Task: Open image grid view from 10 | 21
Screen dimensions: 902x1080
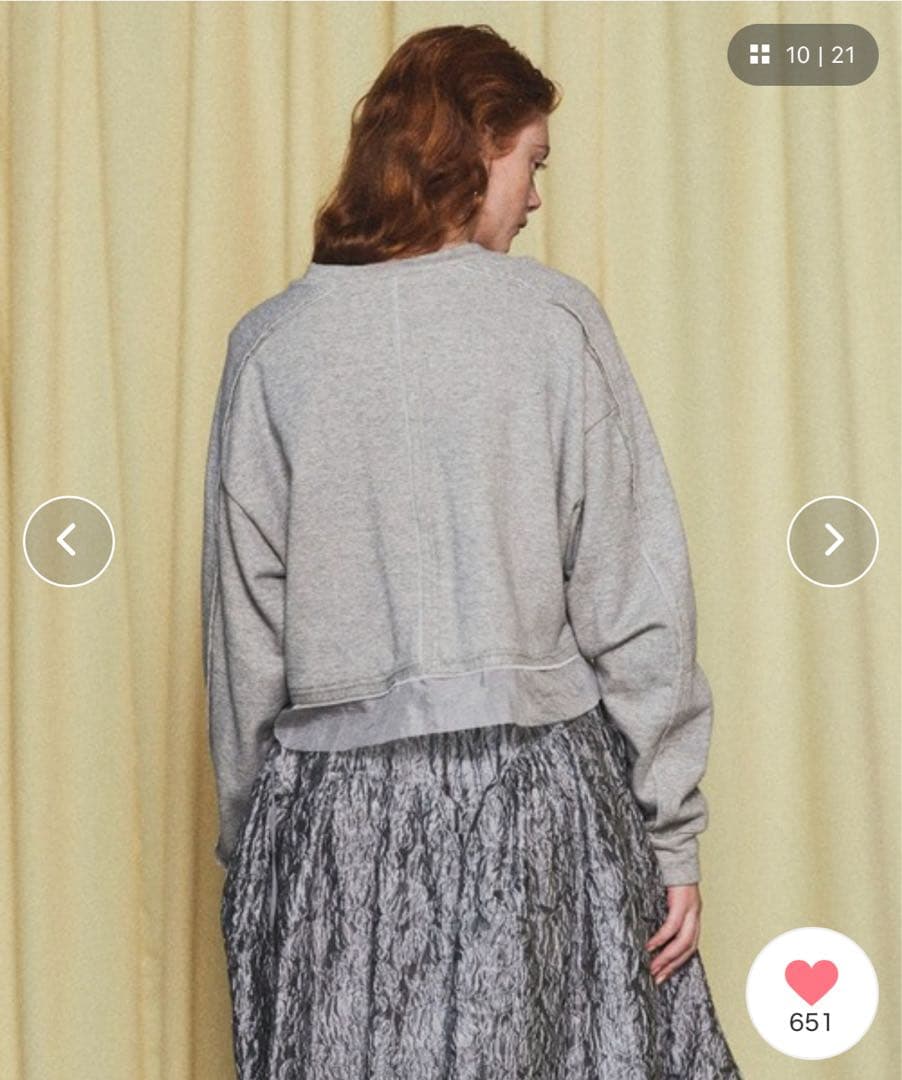Action: point(802,55)
